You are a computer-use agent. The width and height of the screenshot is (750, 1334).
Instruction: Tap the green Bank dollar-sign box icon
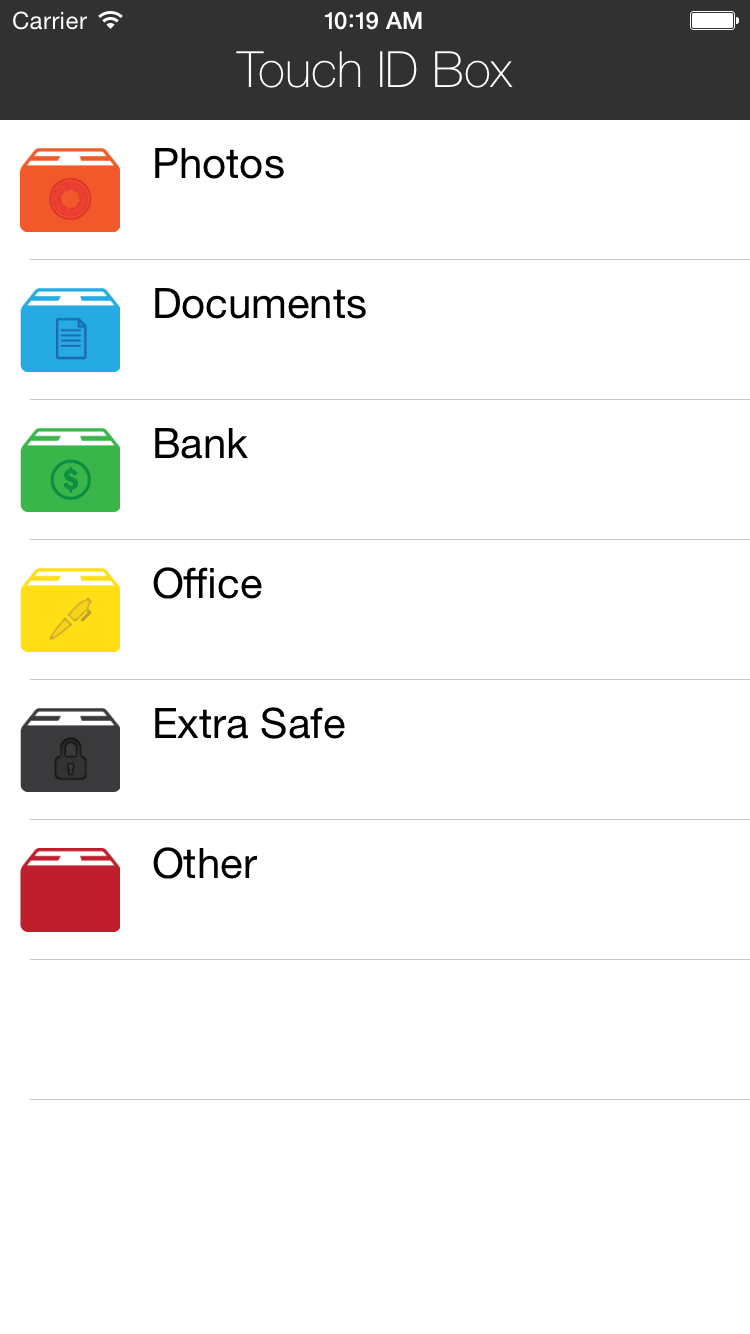69,470
